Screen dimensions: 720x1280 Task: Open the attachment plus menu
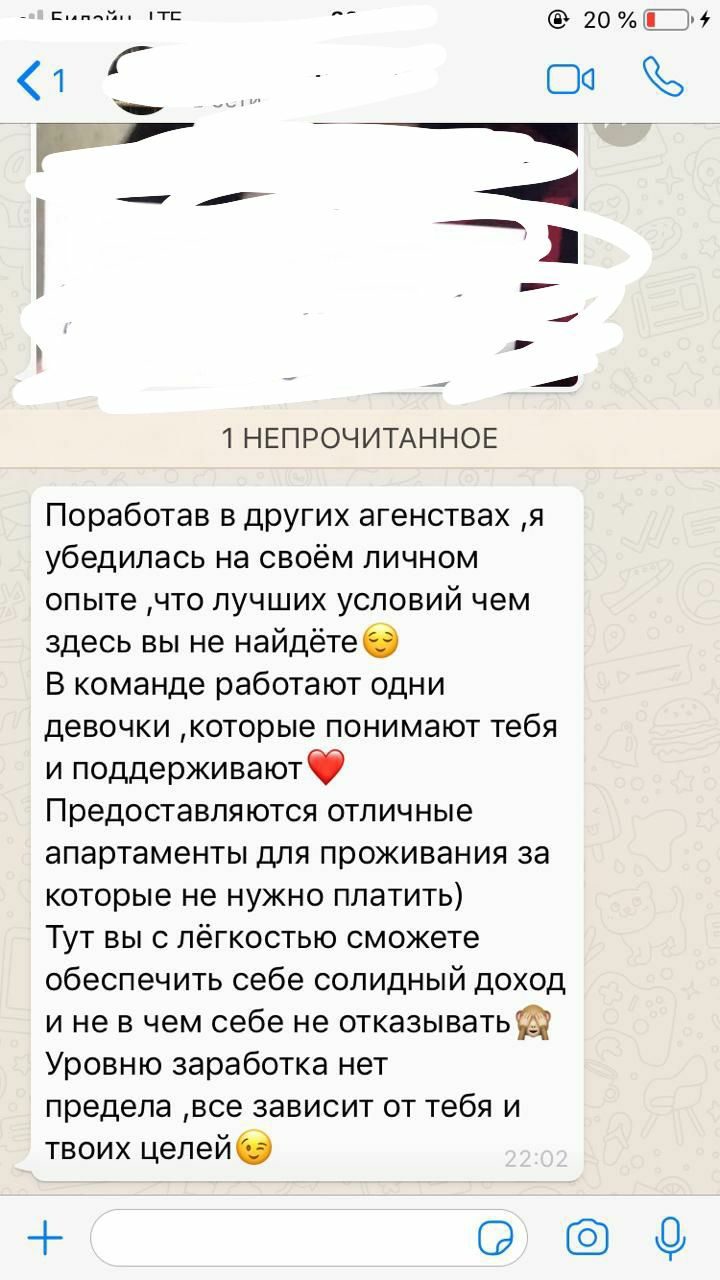pos(45,1239)
